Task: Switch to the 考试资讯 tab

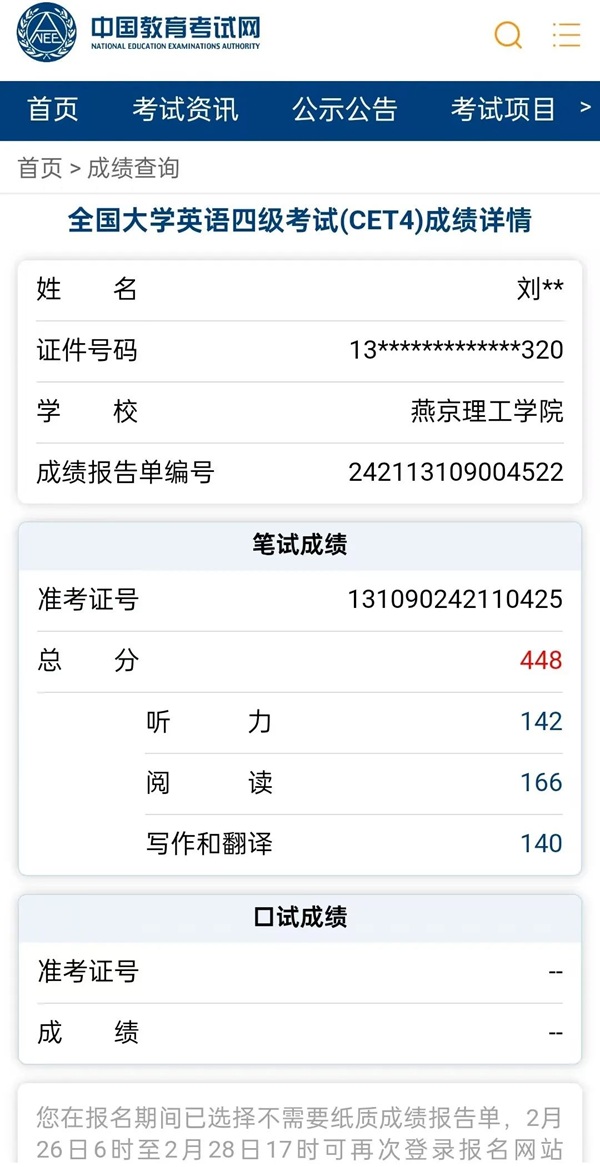Action: (185, 109)
